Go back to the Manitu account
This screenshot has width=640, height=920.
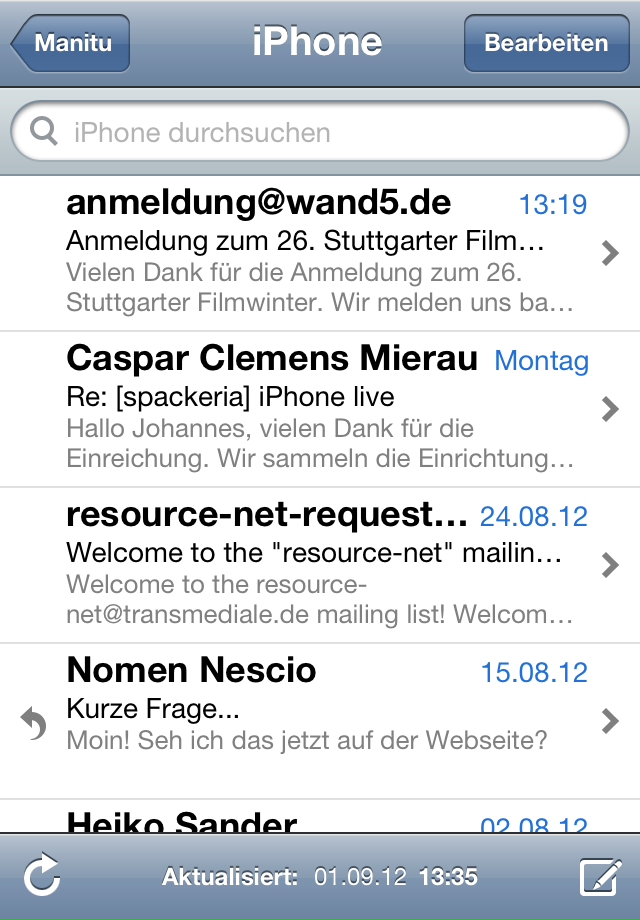(72, 44)
